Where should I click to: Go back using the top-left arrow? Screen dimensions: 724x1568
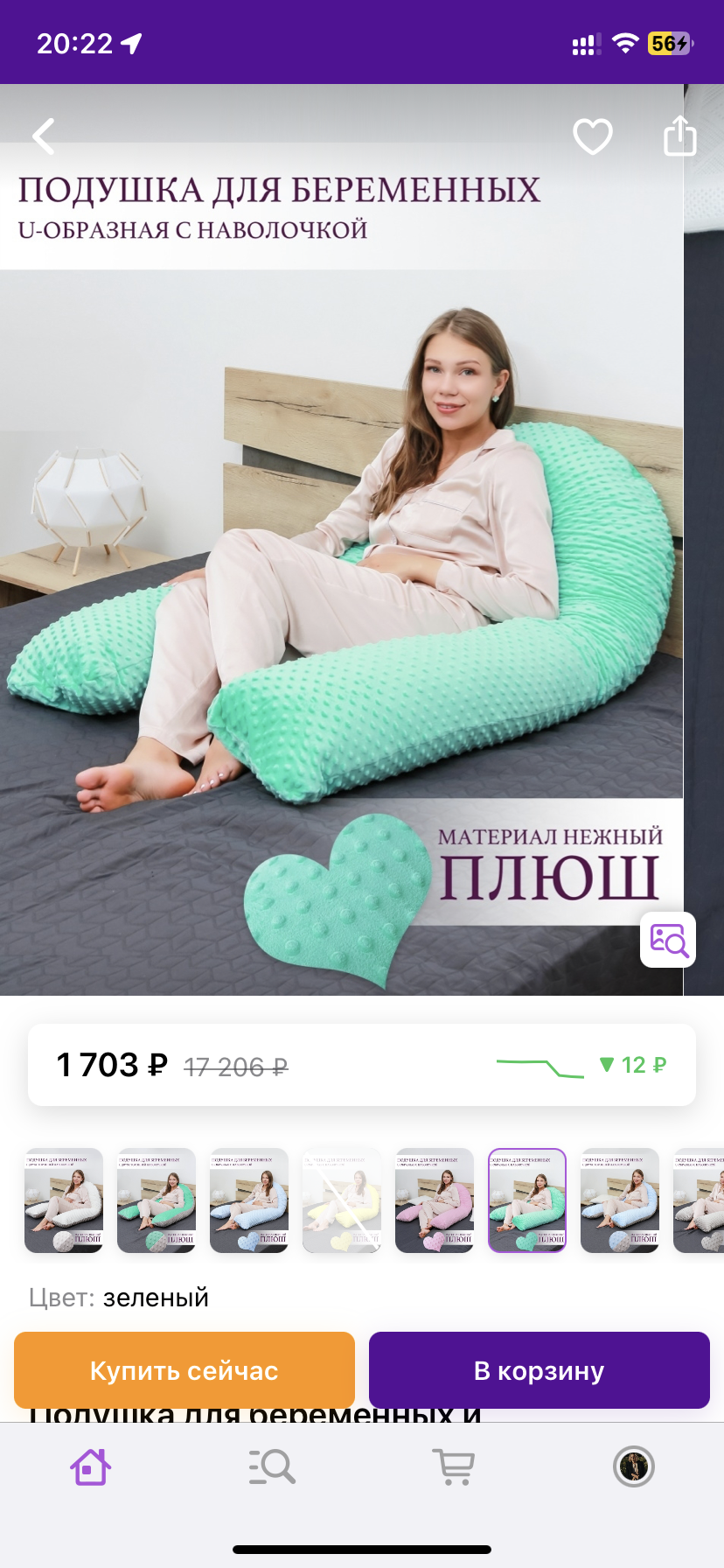pyautogui.click(x=44, y=136)
